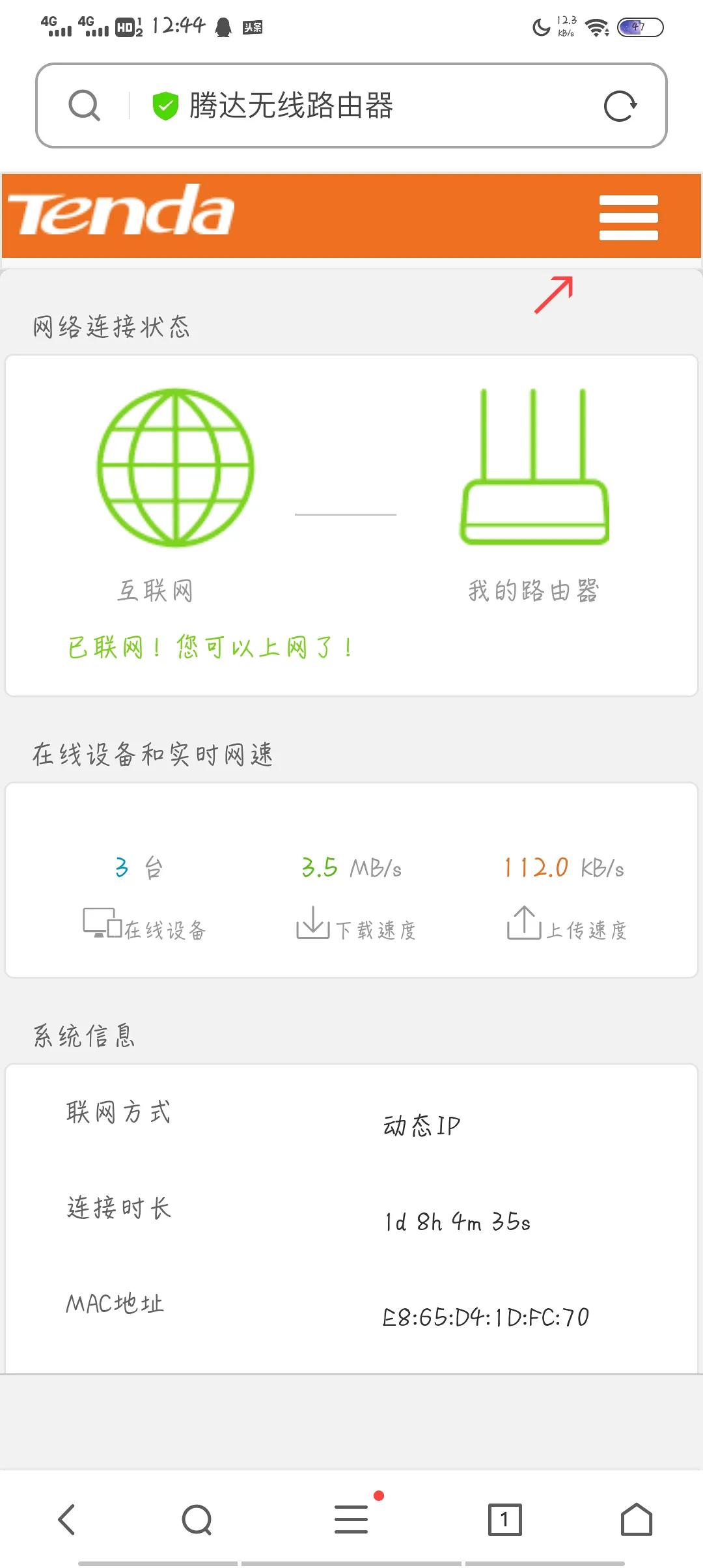Click the upload speed (上传速度) icon
The image size is (703, 1568).
(524, 921)
